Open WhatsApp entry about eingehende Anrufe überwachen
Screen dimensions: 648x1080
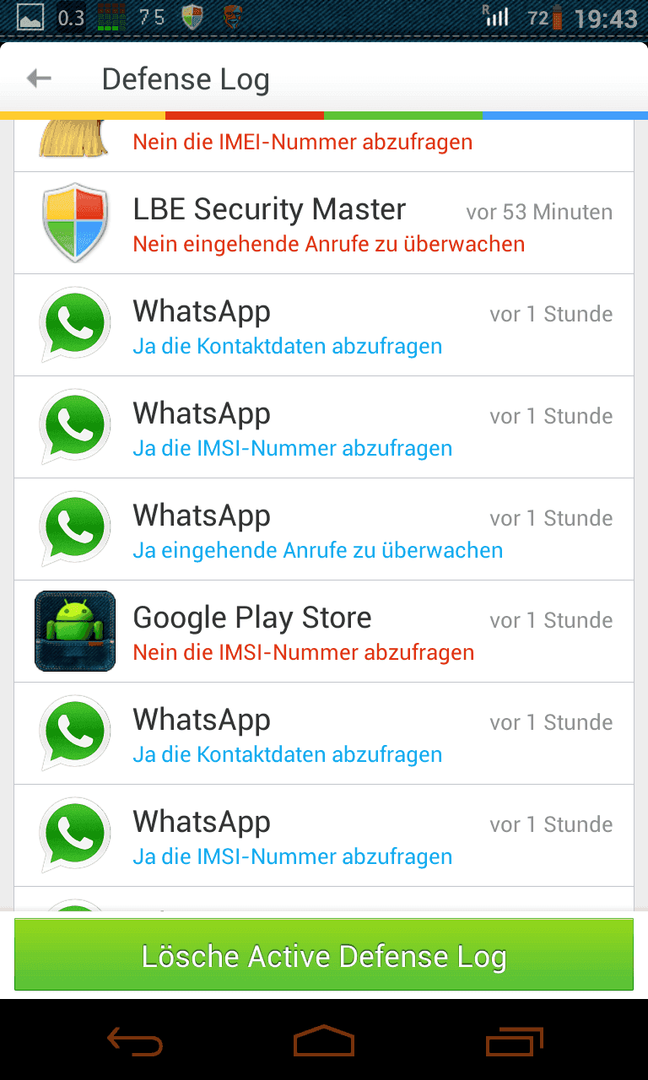324,529
